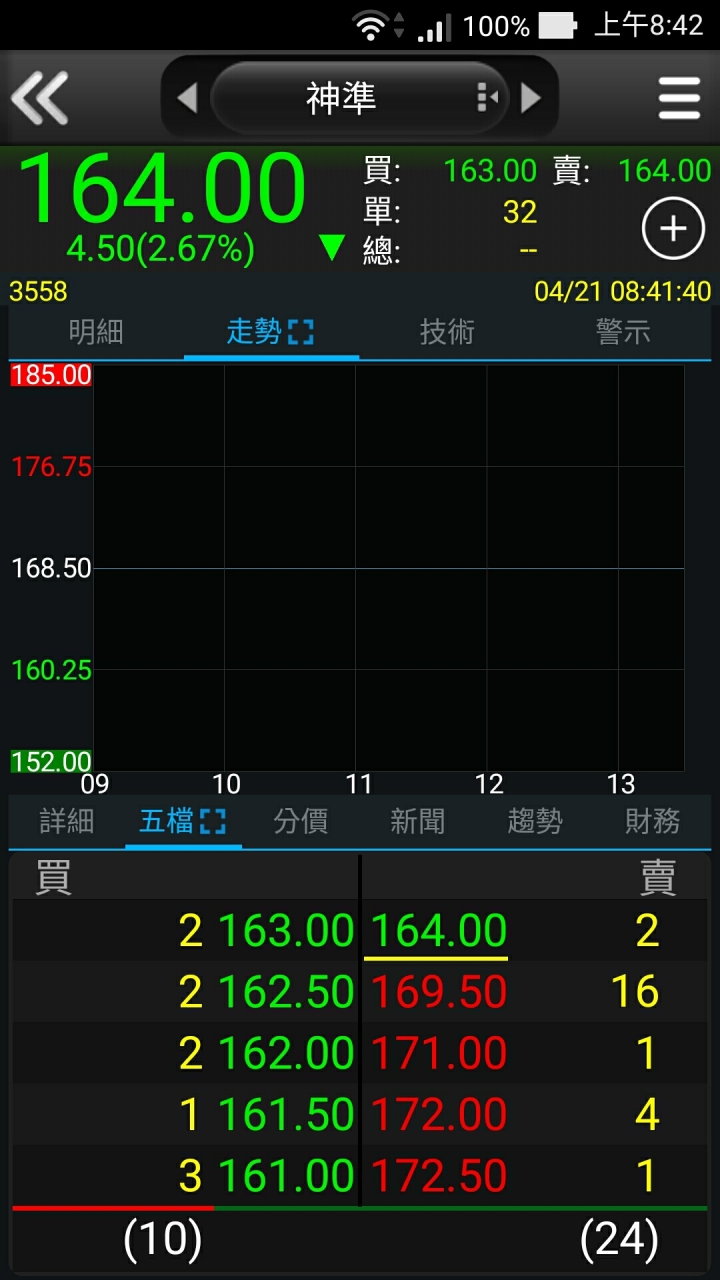
Task: Go back with the double-arrow icon
Action: [40, 98]
